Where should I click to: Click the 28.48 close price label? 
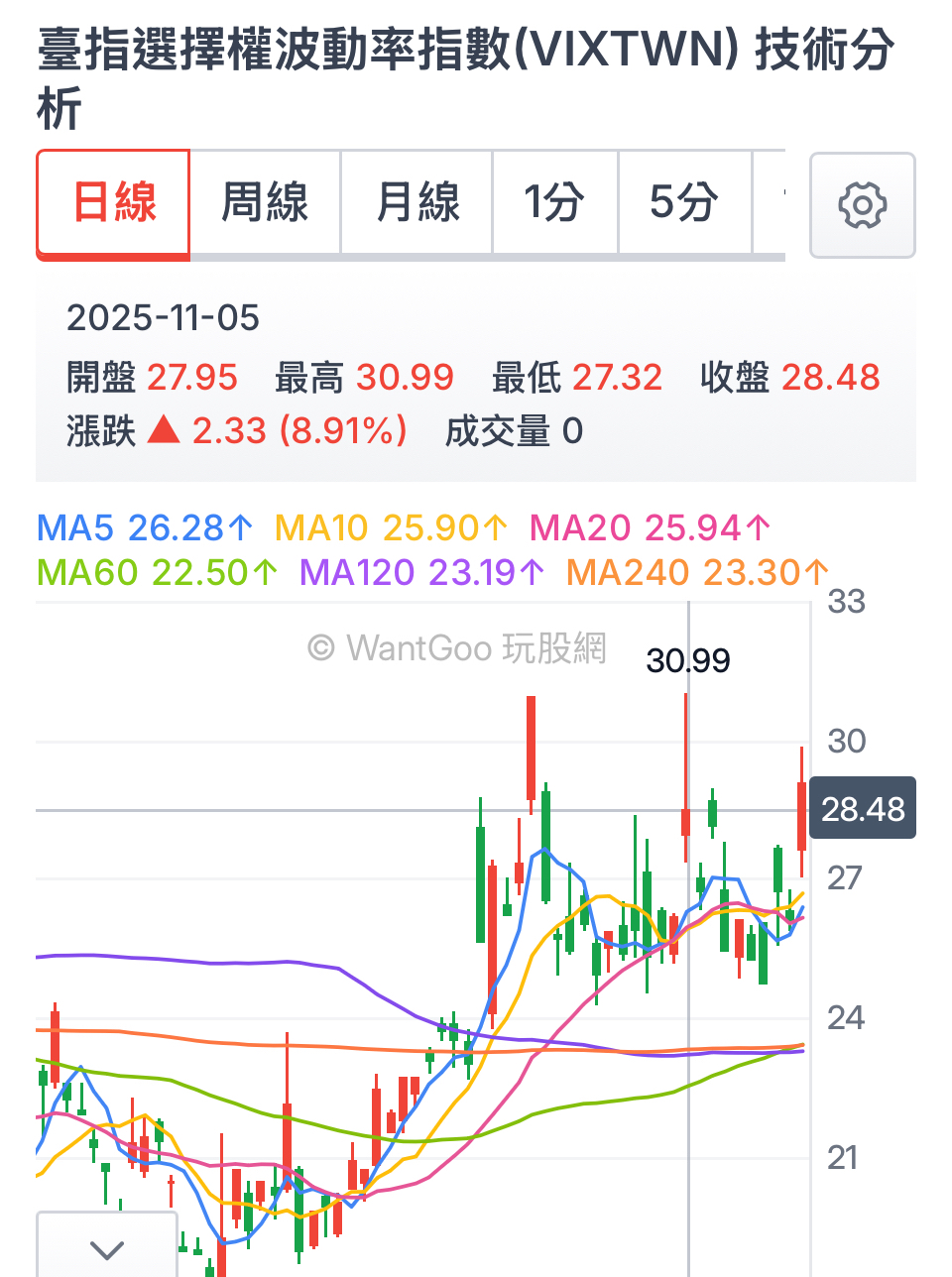(862, 807)
